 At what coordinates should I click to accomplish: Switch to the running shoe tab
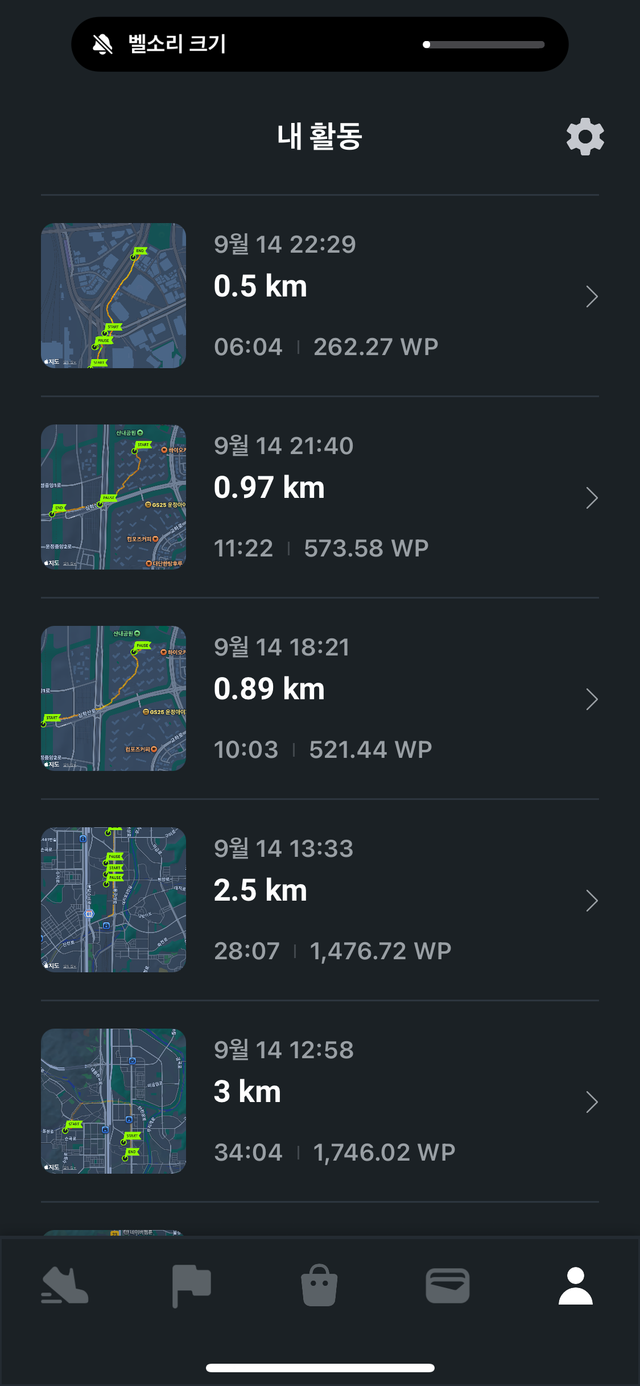pyautogui.click(x=65, y=1286)
